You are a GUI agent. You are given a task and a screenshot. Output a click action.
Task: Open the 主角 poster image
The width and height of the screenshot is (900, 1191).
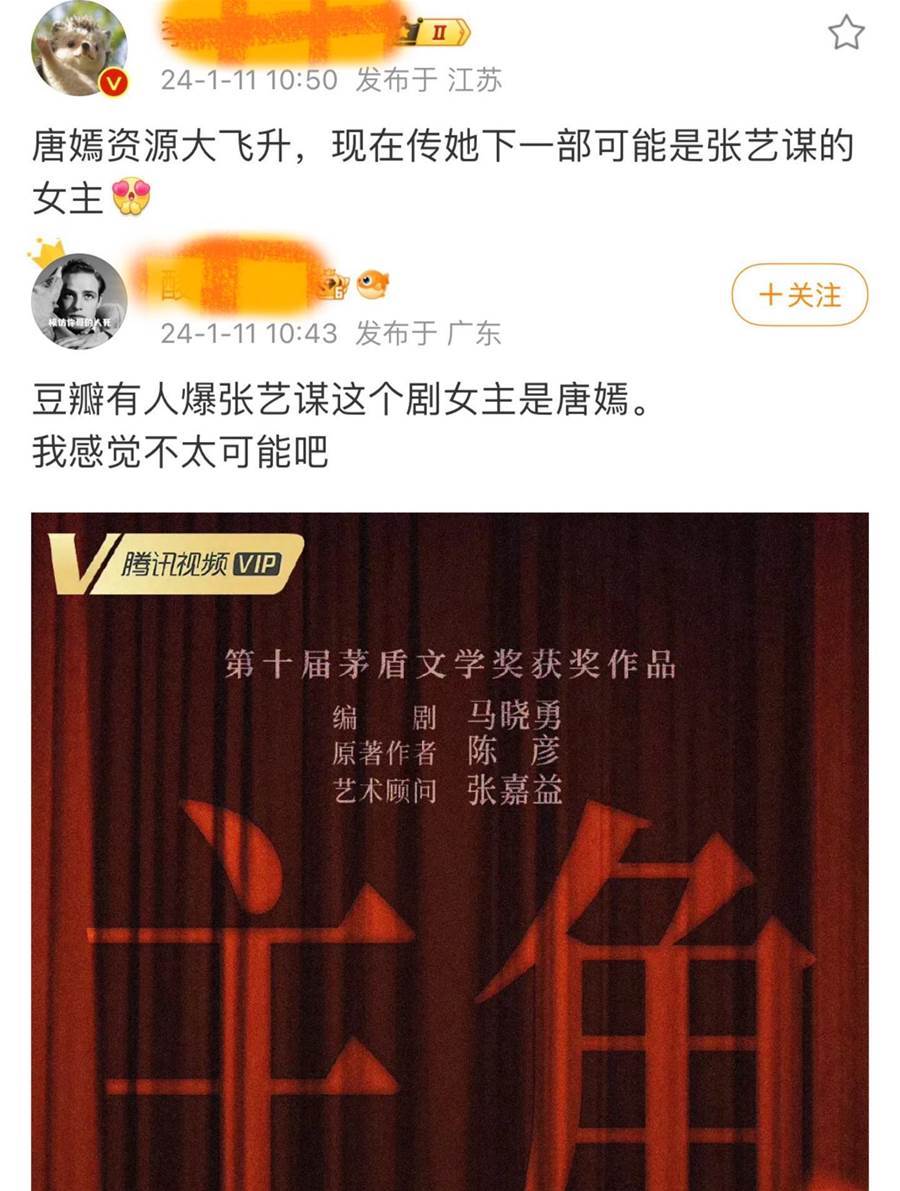pos(450,850)
